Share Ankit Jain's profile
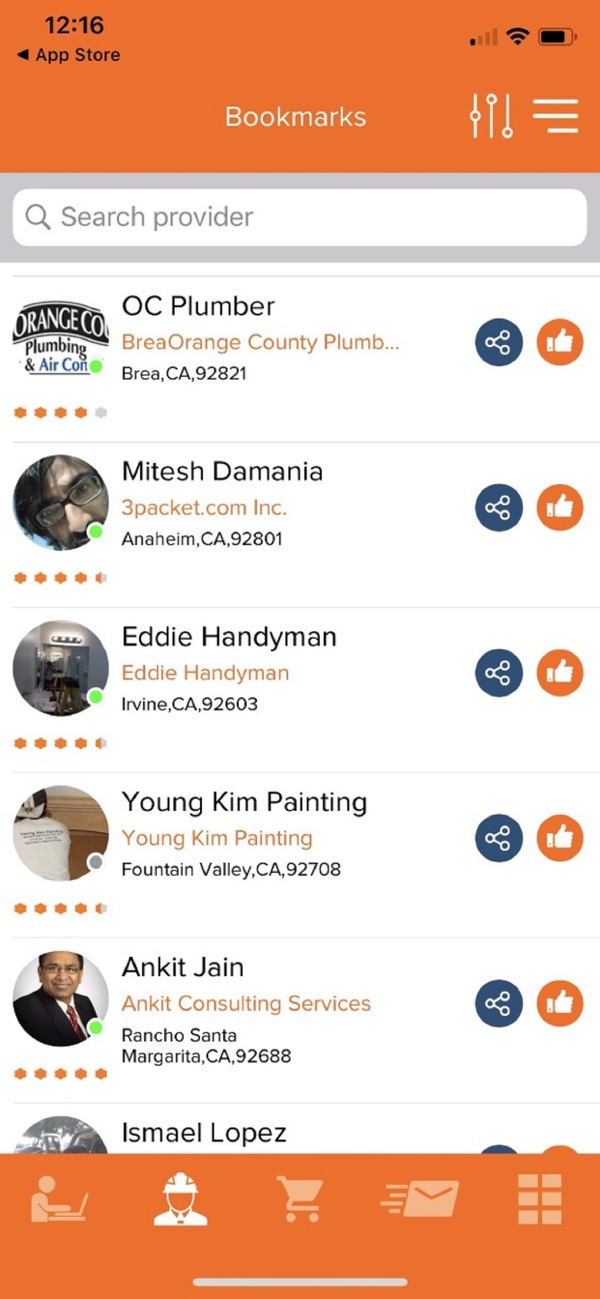600x1299 pixels. click(x=498, y=1004)
